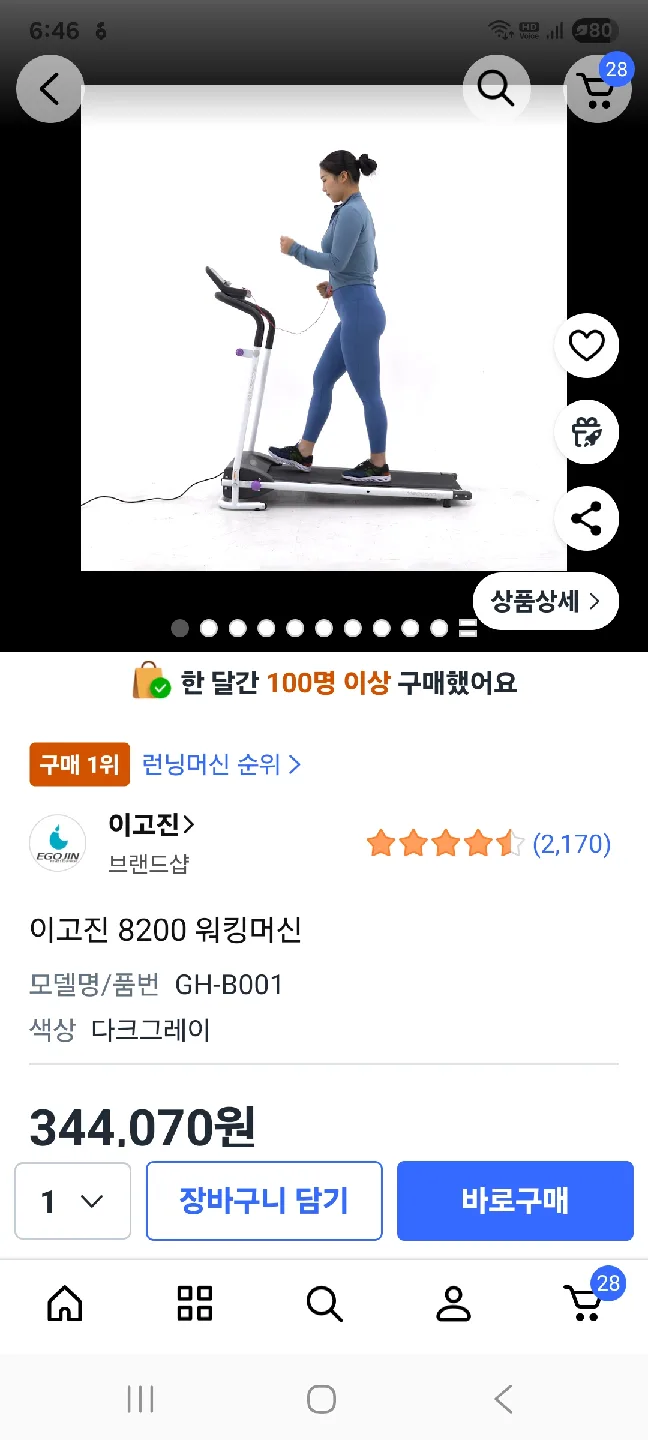
Task: Open the cart icon at the top
Action: click(597, 90)
